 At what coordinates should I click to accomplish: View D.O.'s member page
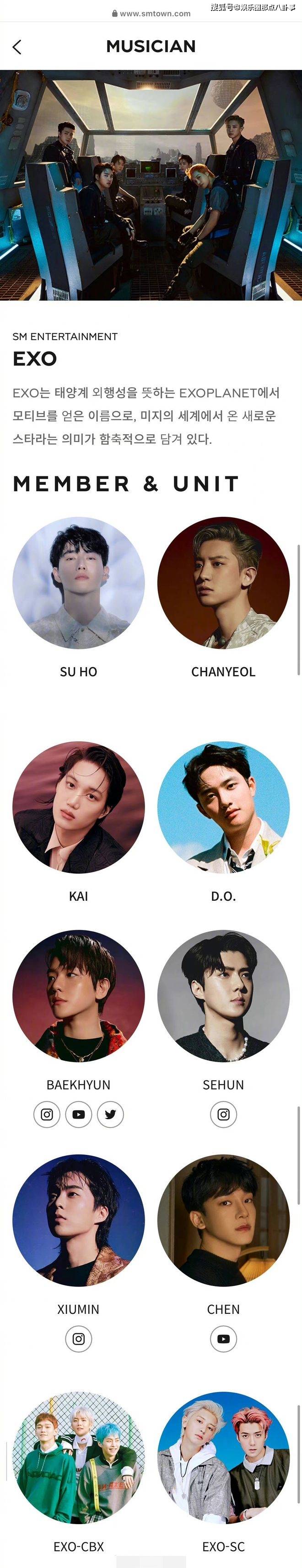(x=223, y=807)
